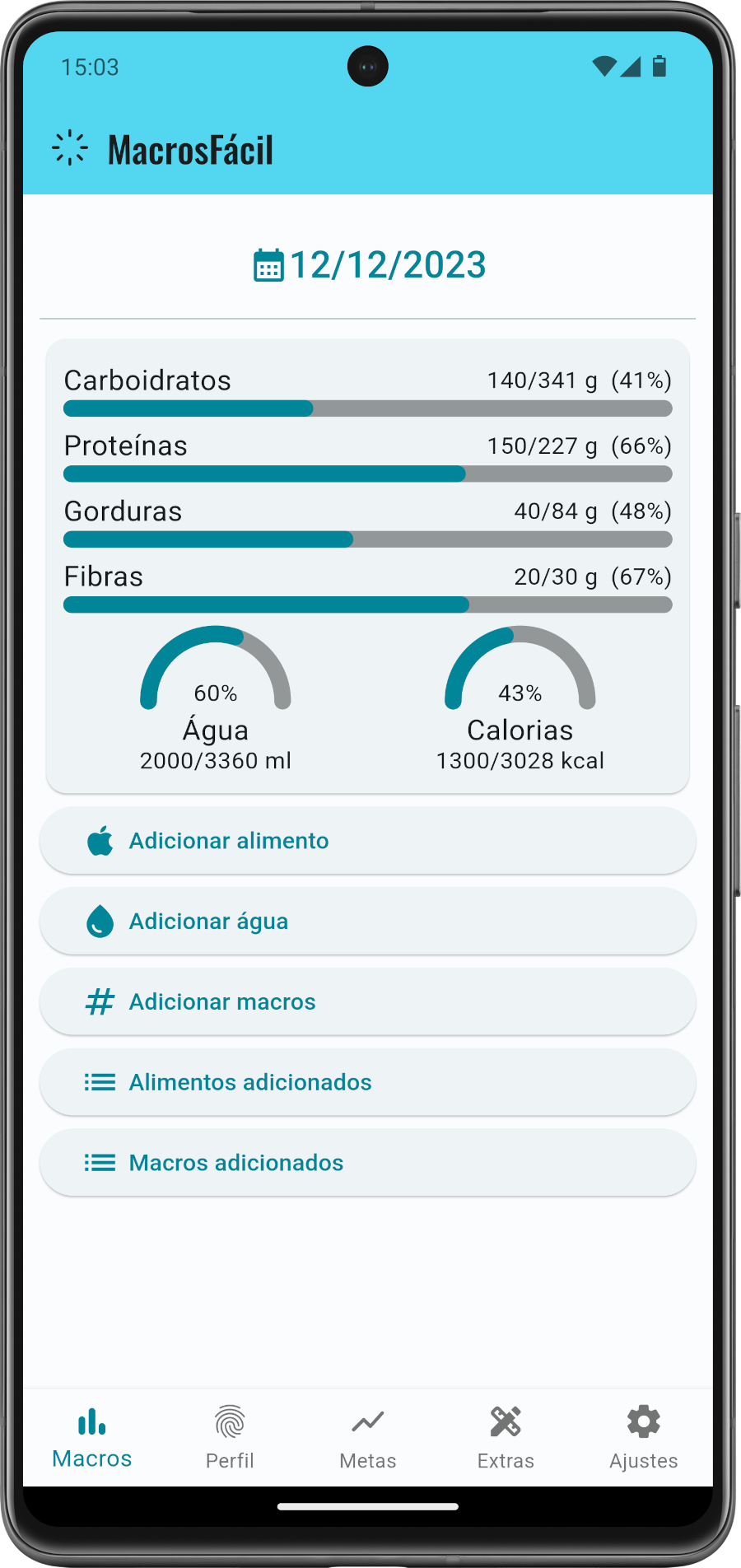Open the date picker showing 12/12/2023
This screenshot has height=1568, width=741.
point(370,265)
